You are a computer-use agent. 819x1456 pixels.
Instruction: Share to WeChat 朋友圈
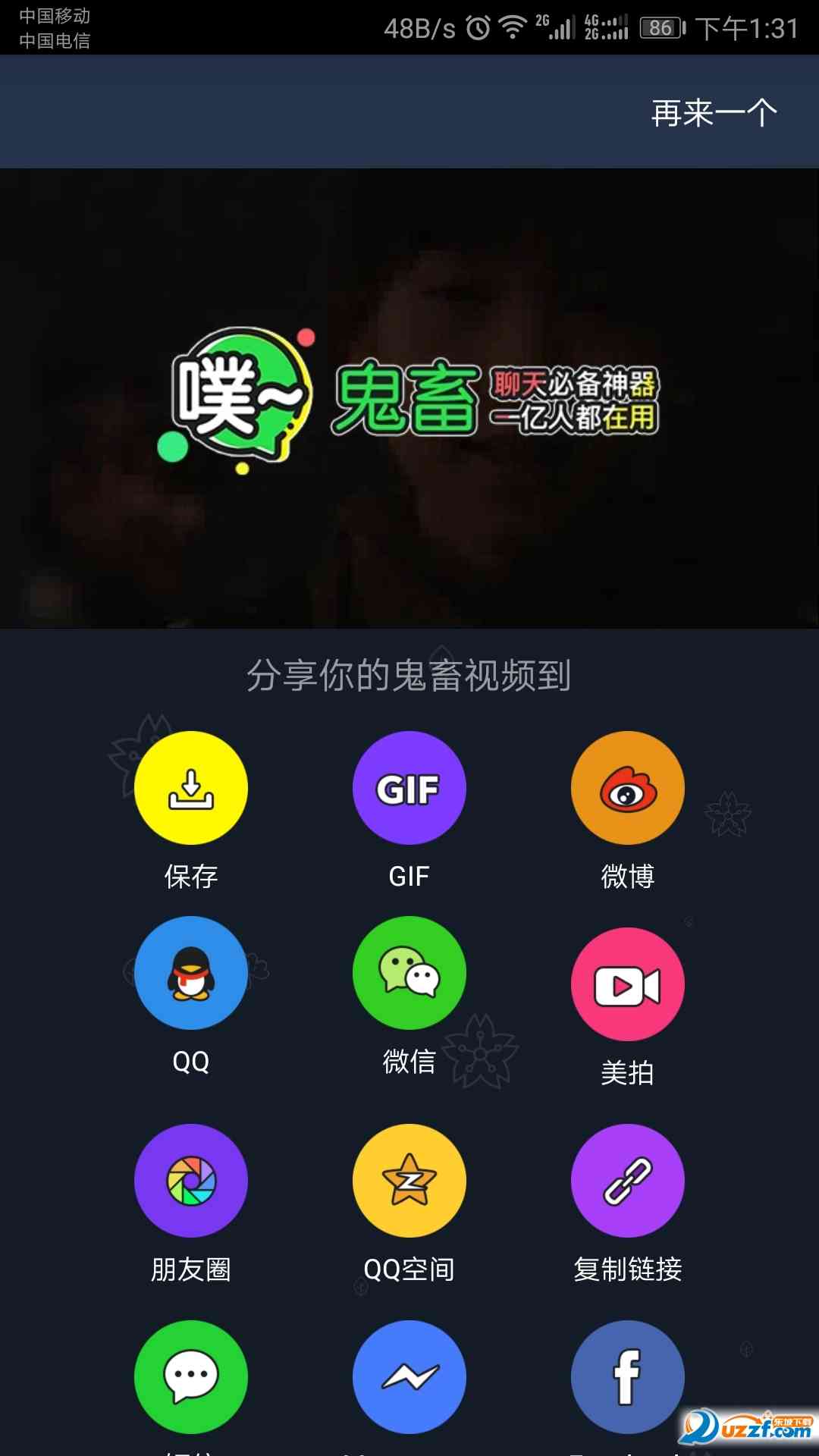(191, 1181)
